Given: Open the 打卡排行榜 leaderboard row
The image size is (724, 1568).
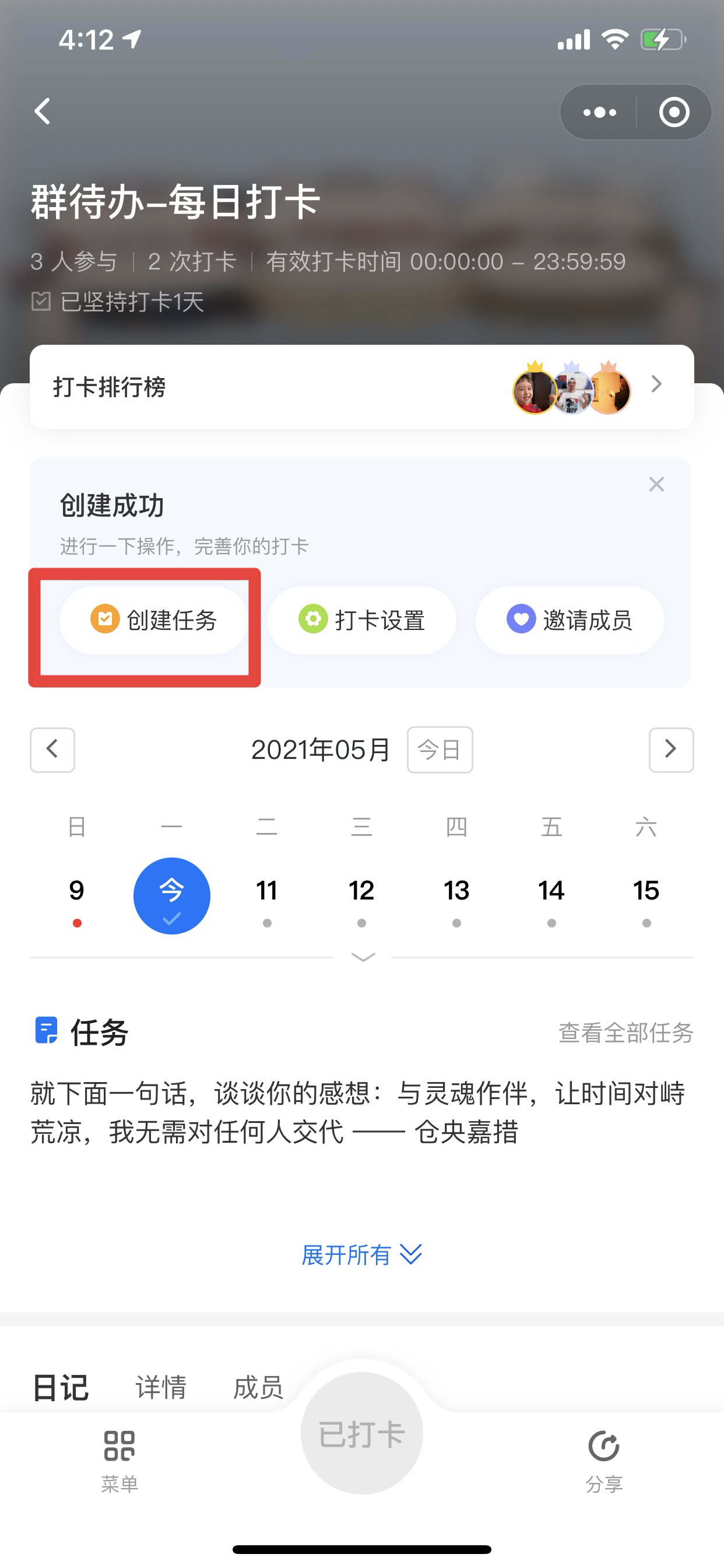Looking at the screenshot, I should tap(361, 387).
